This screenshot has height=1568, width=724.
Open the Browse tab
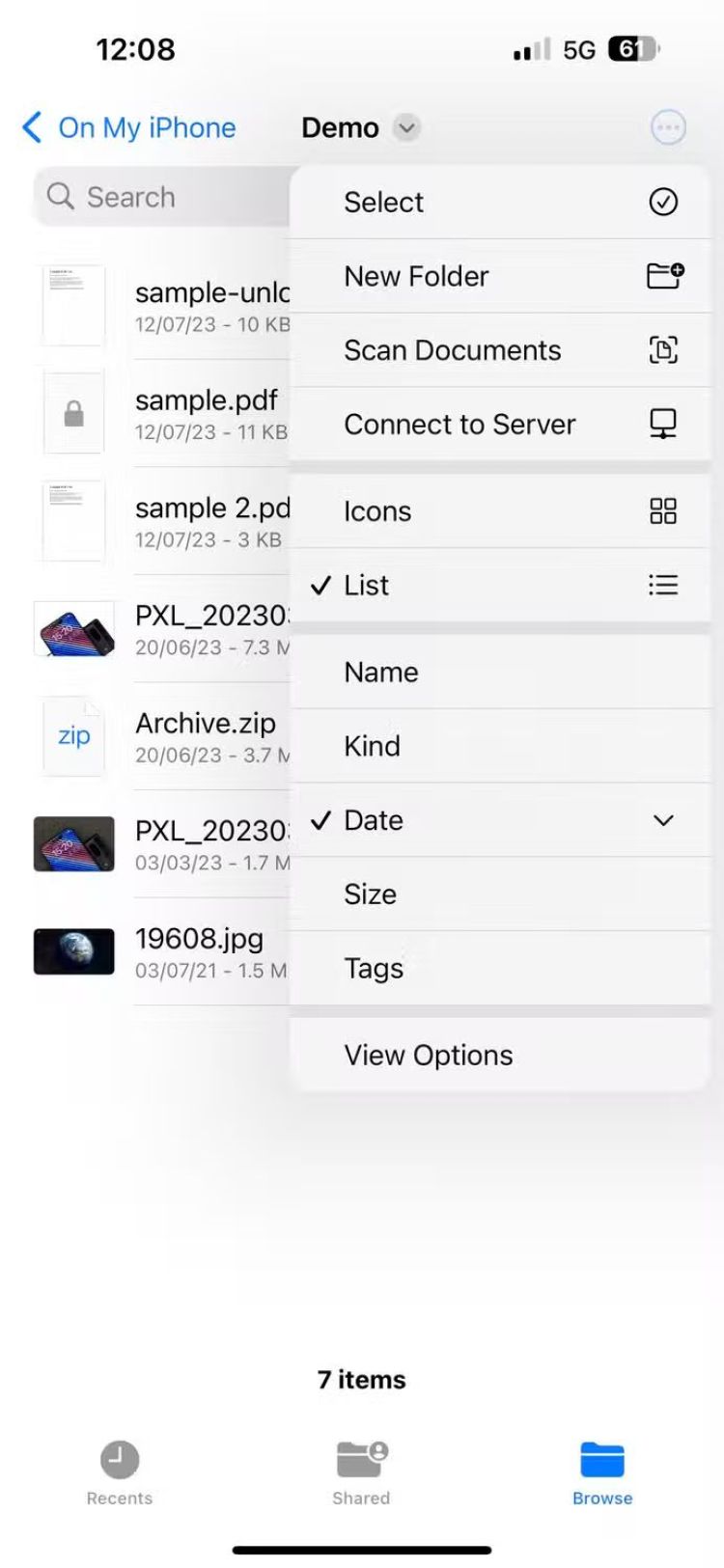pyautogui.click(x=602, y=1473)
